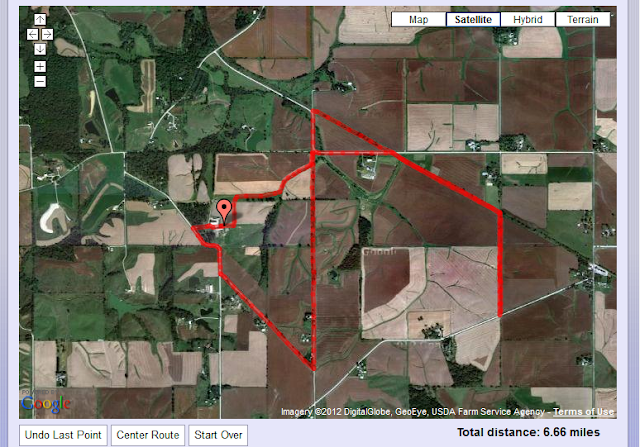Switch to Map view
Viewport: 640px width, 447px height.
pos(418,19)
